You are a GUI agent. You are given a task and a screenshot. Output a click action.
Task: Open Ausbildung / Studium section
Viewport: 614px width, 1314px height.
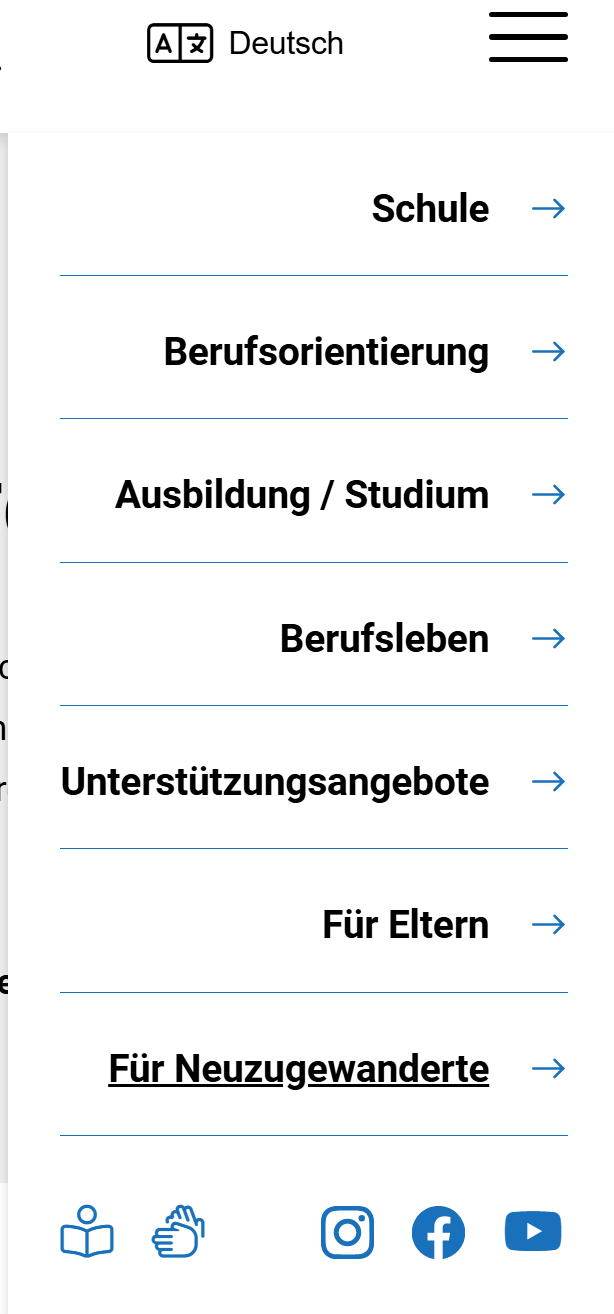(x=302, y=495)
